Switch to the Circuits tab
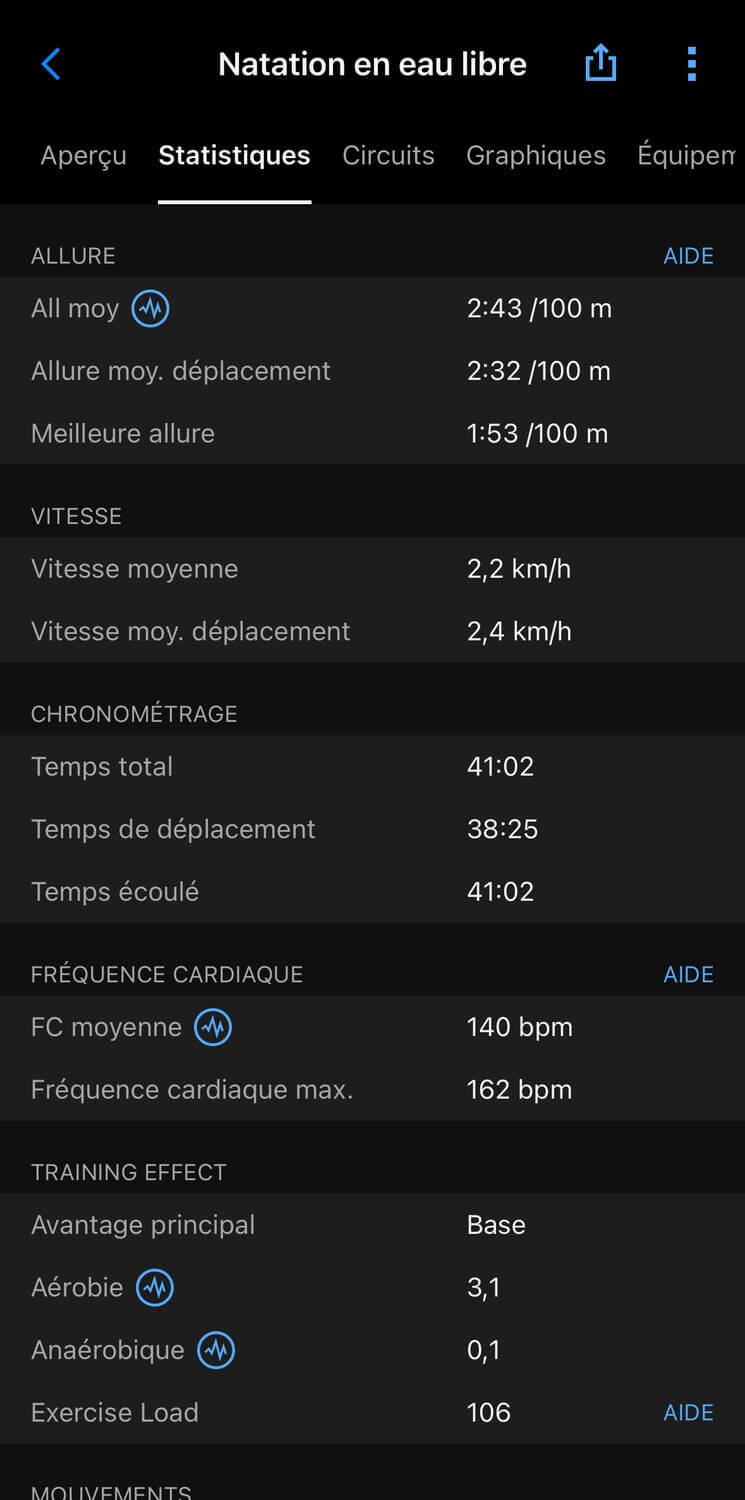 click(x=388, y=155)
